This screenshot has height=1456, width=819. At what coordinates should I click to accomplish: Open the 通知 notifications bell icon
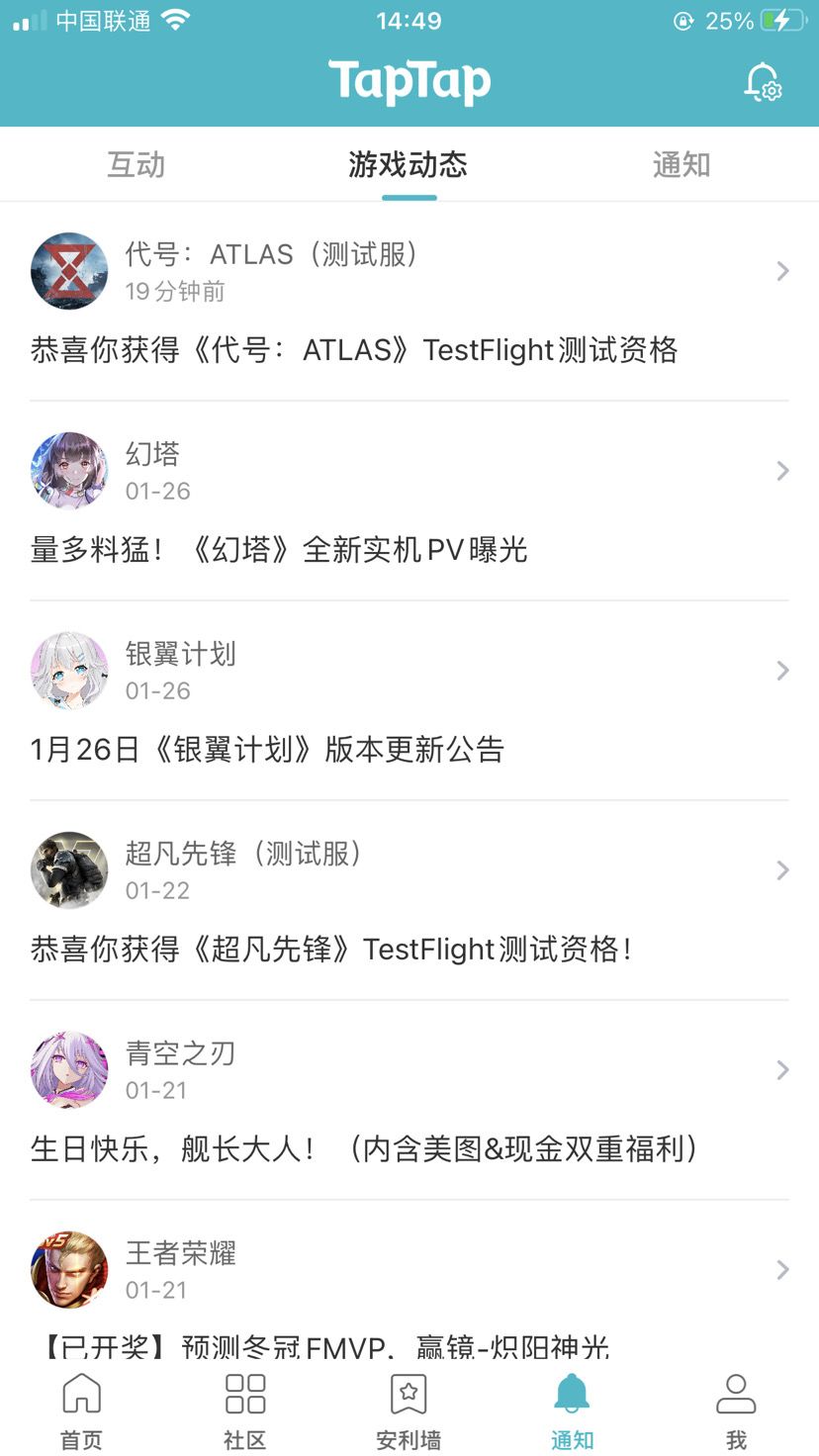pos(572,1409)
